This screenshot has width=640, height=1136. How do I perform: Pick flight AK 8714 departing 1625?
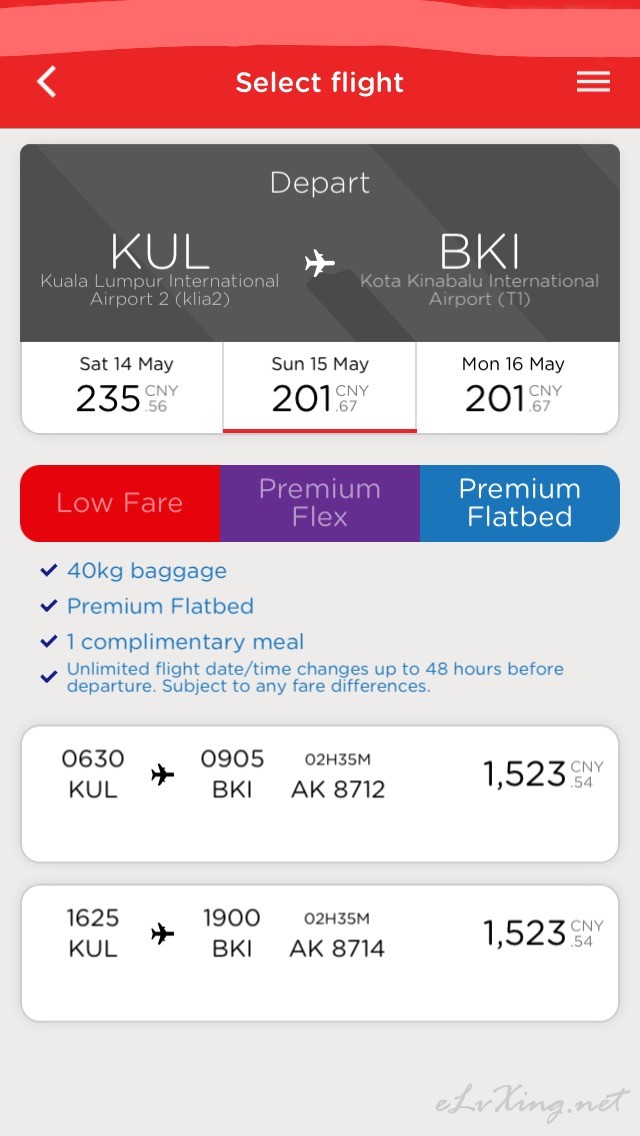(320, 953)
